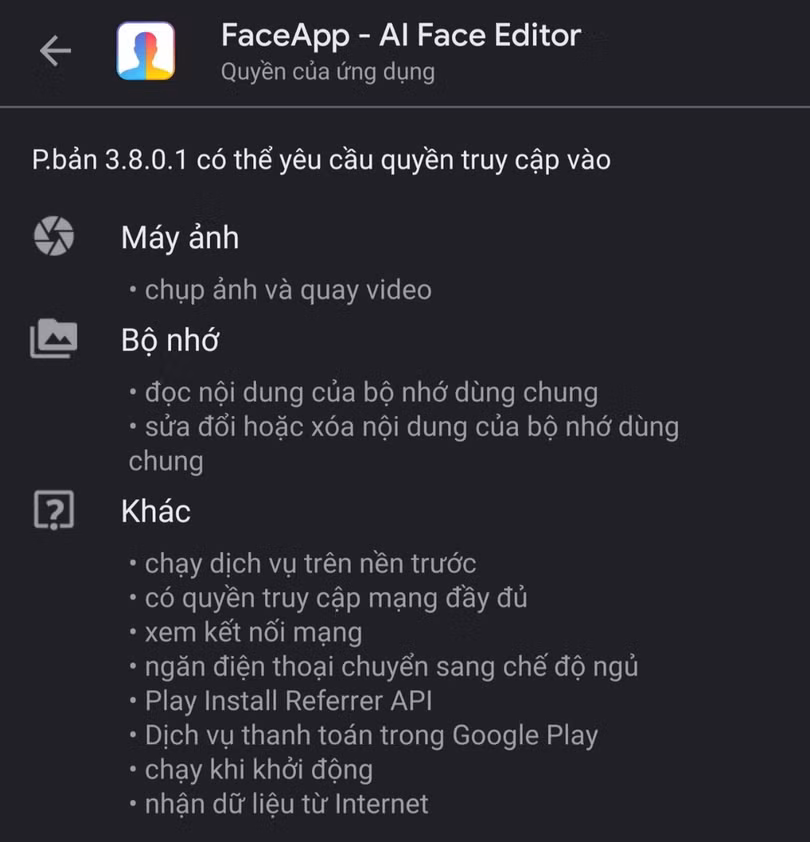
Task: Select the Máy ảnh permission group heading
Action: coord(180,238)
